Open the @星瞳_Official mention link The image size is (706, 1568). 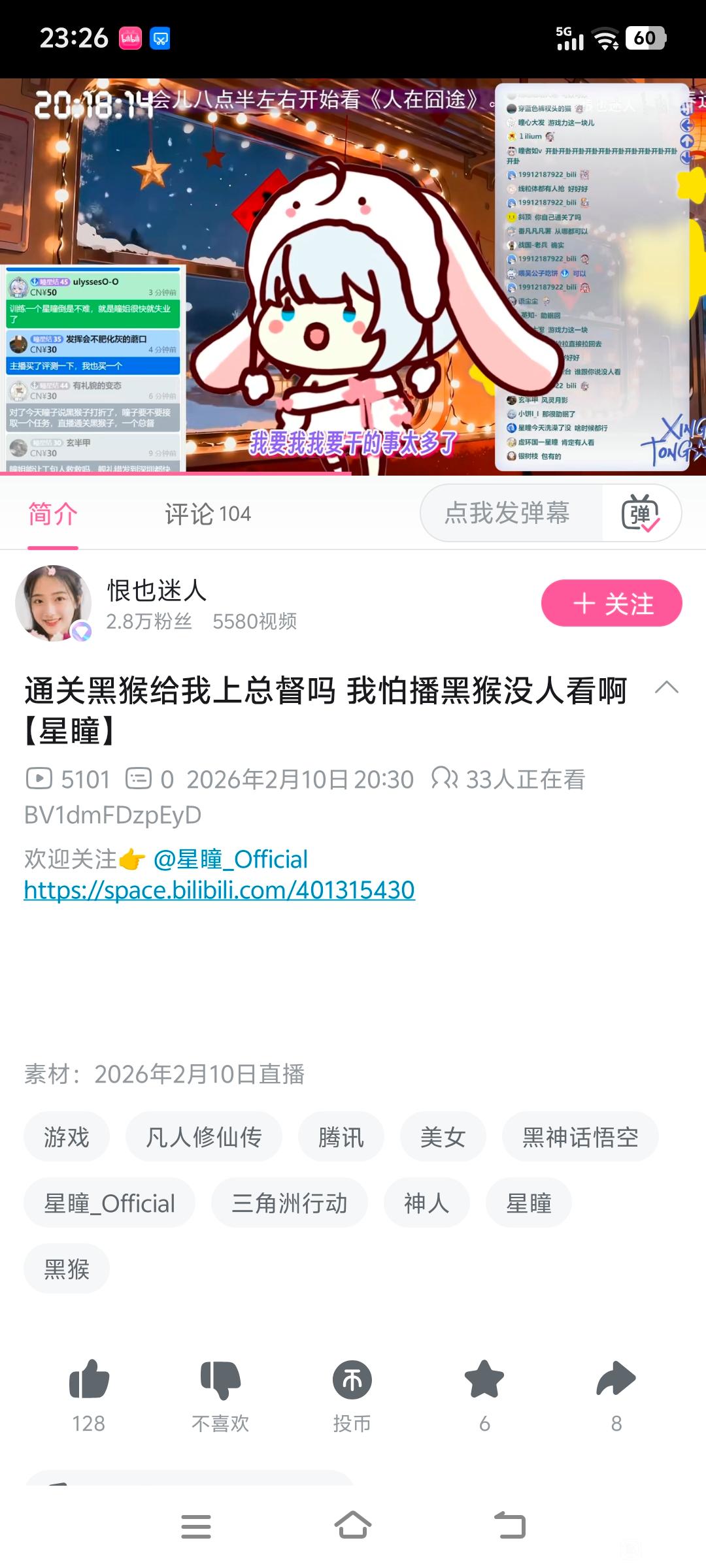(x=230, y=859)
